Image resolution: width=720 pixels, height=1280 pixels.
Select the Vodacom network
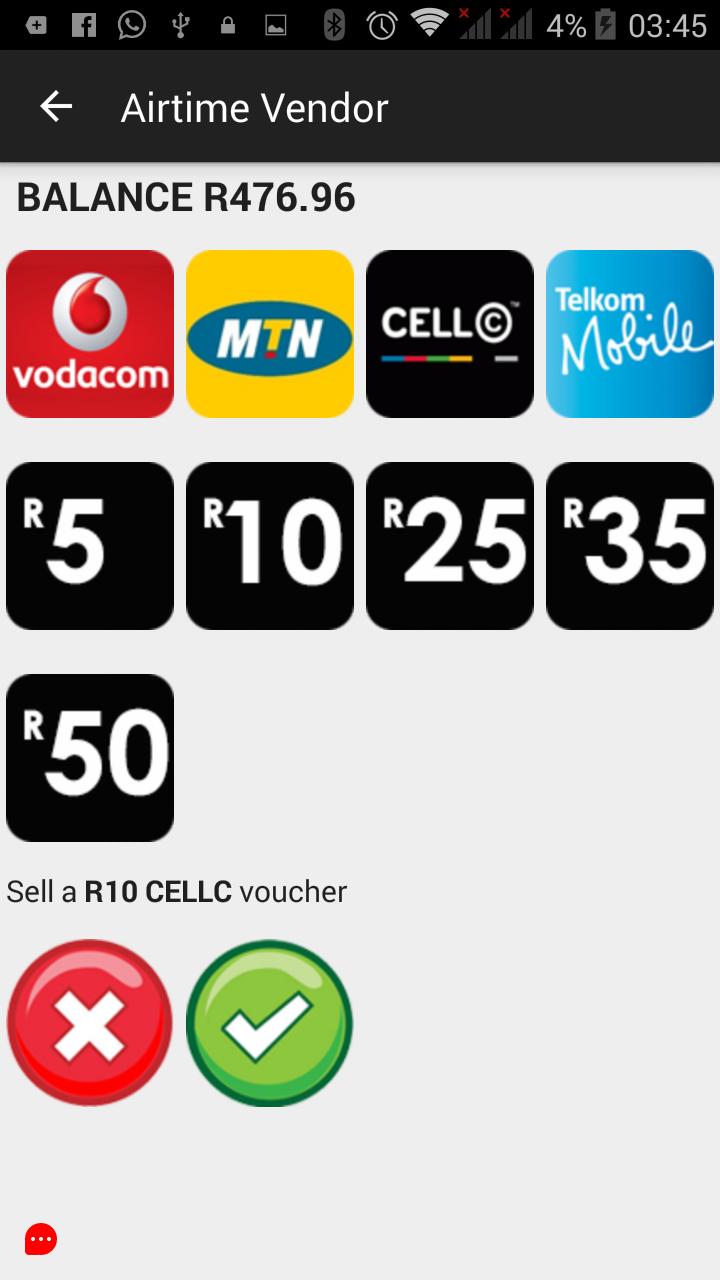(x=90, y=334)
